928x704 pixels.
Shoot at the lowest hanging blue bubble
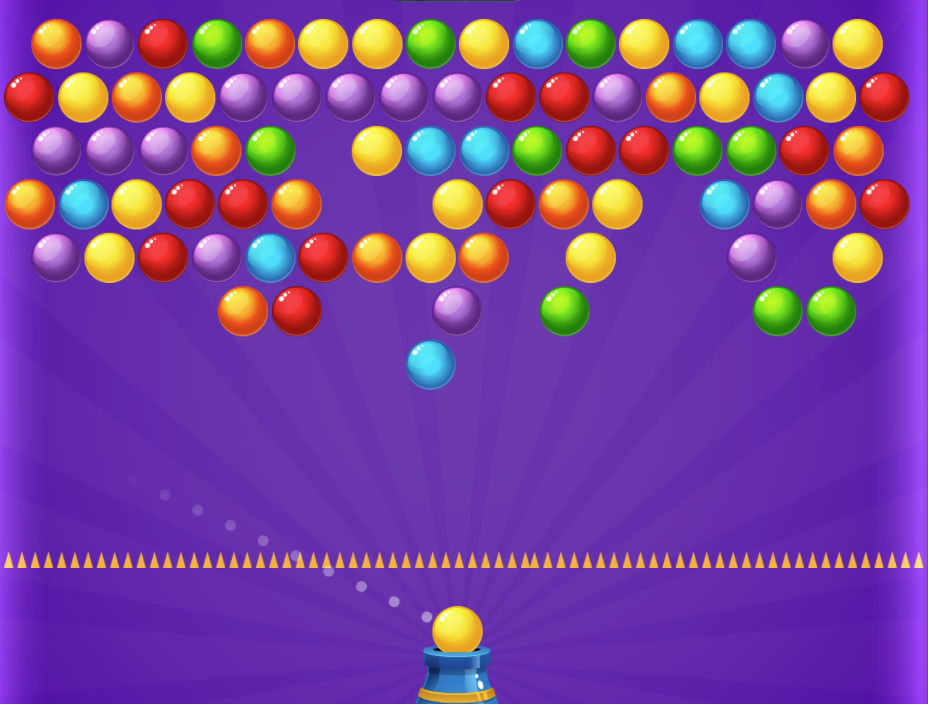(x=431, y=364)
